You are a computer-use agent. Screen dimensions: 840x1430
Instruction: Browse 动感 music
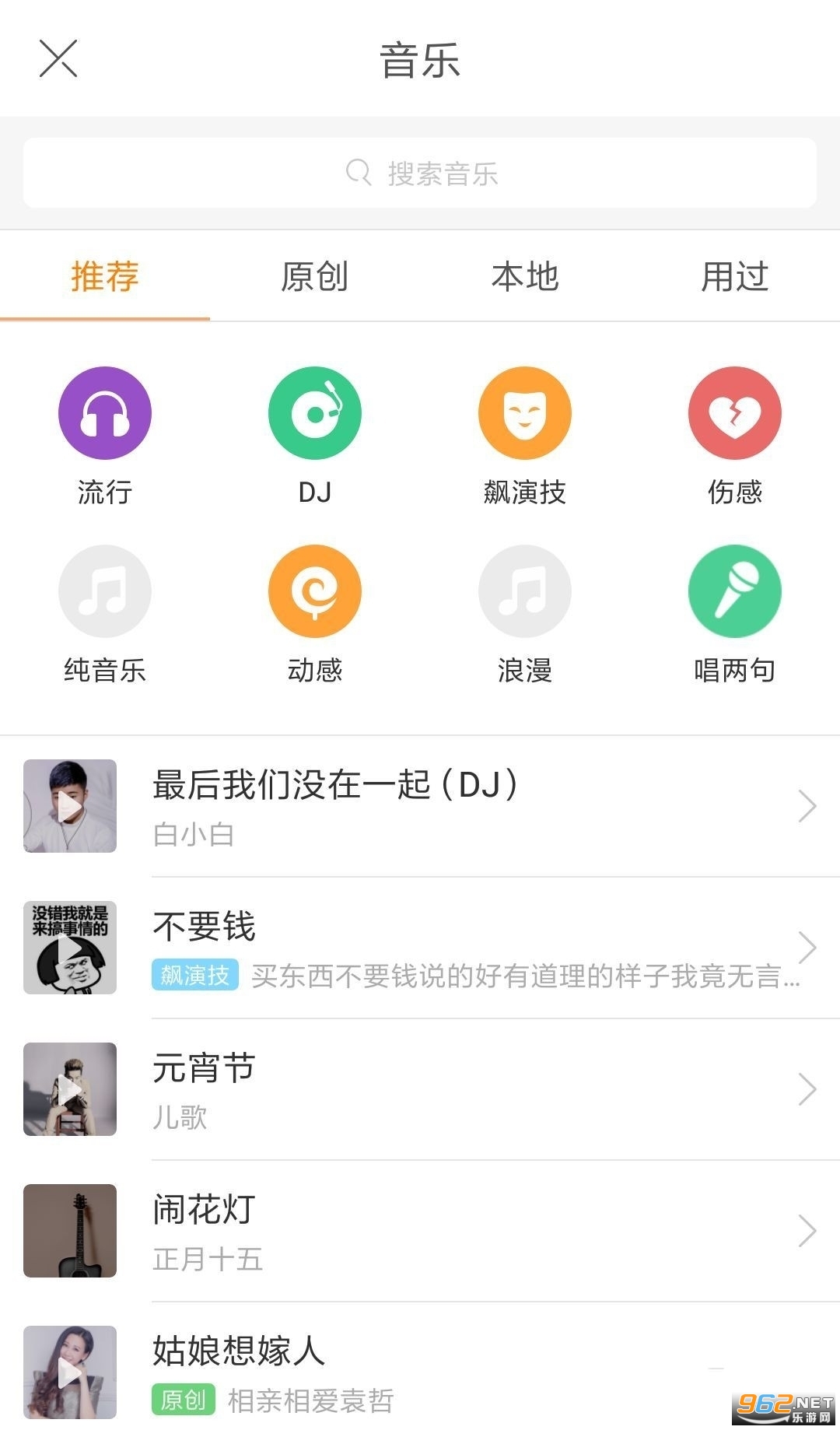(314, 592)
